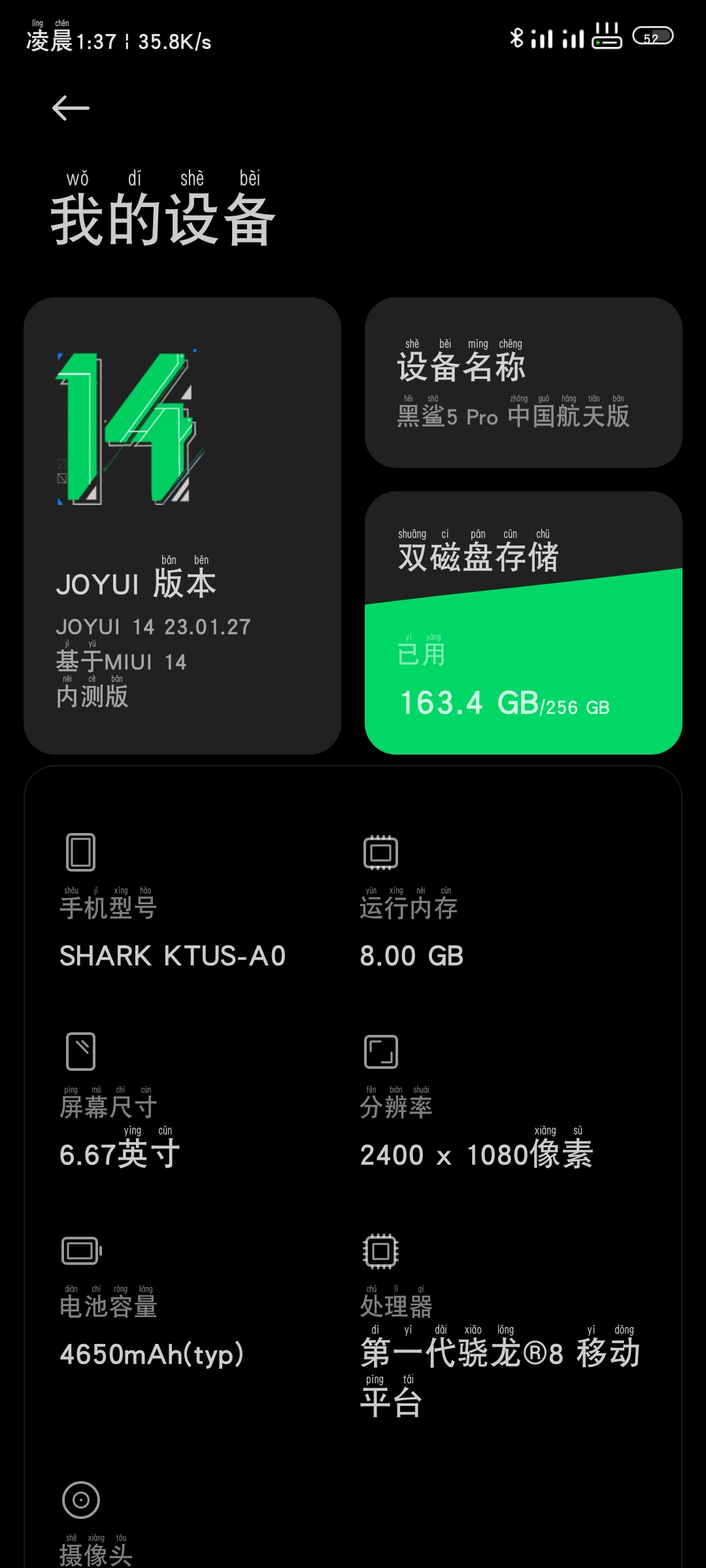This screenshot has height=1568, width=706.
Task: Open the 双磁盘存储 storage card
Action: pyautogui.click(x=524, y=623)
